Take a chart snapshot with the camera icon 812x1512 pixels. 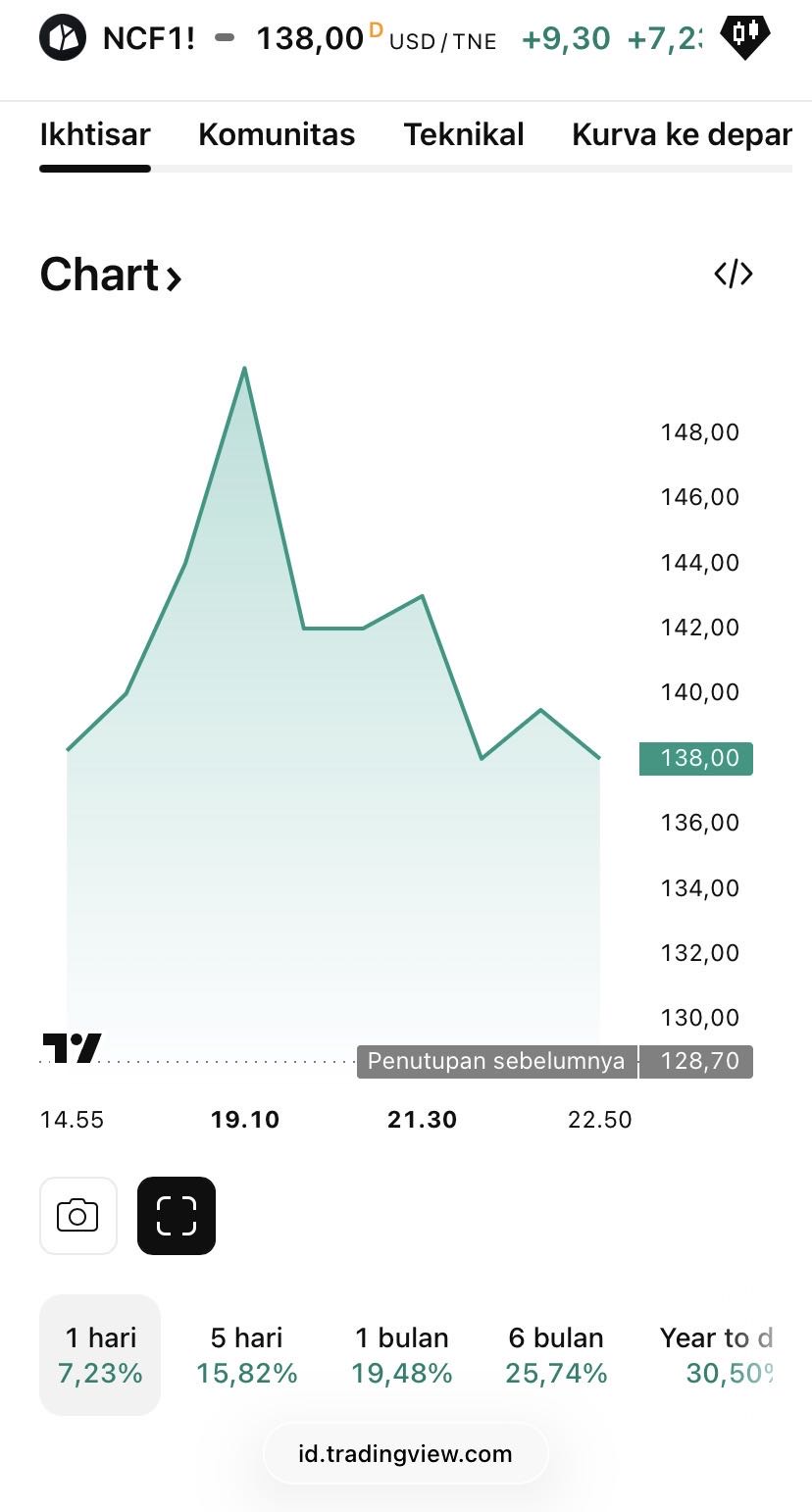78,1216
